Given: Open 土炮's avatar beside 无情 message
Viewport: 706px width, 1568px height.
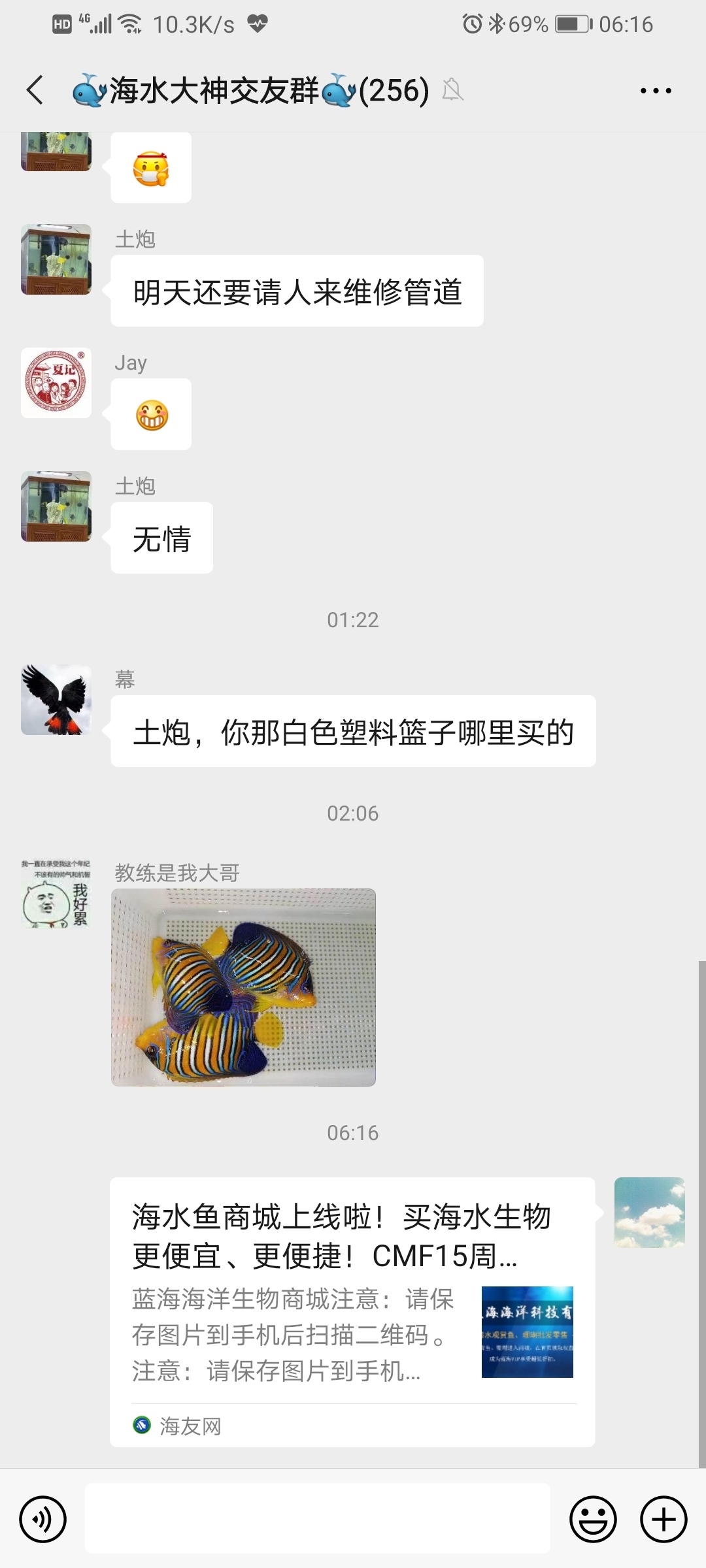Looking at the screenshot, I should (x=56, y=506).
